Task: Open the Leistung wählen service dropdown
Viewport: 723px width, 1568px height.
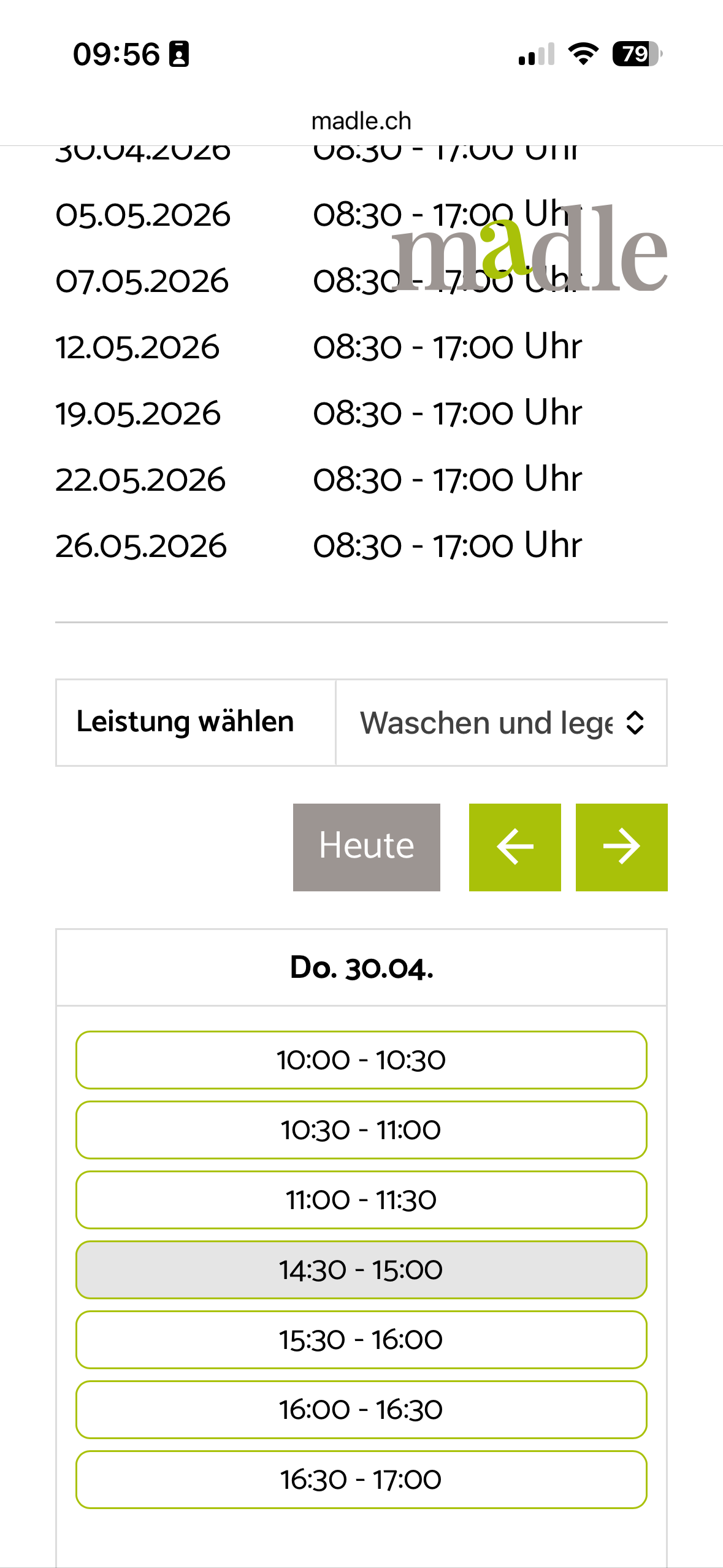Action: point(500,723)
